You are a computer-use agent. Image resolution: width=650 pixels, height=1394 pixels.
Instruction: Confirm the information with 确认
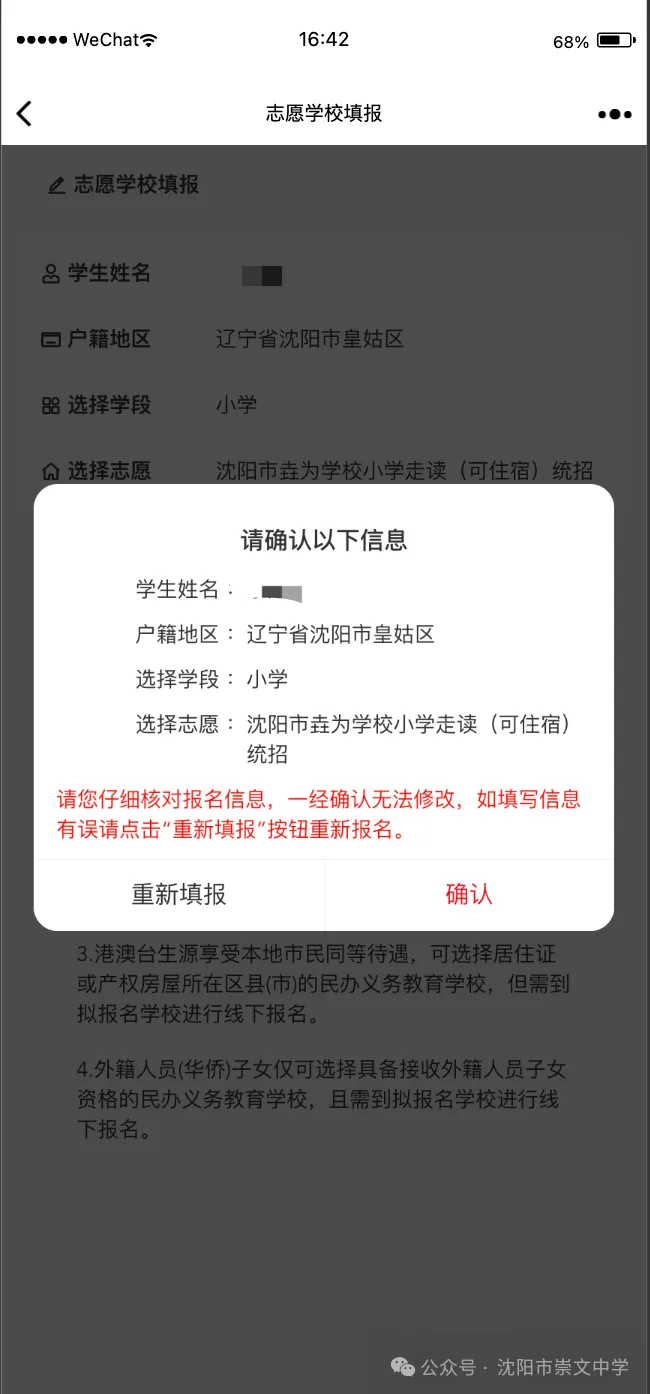point(469,894)
